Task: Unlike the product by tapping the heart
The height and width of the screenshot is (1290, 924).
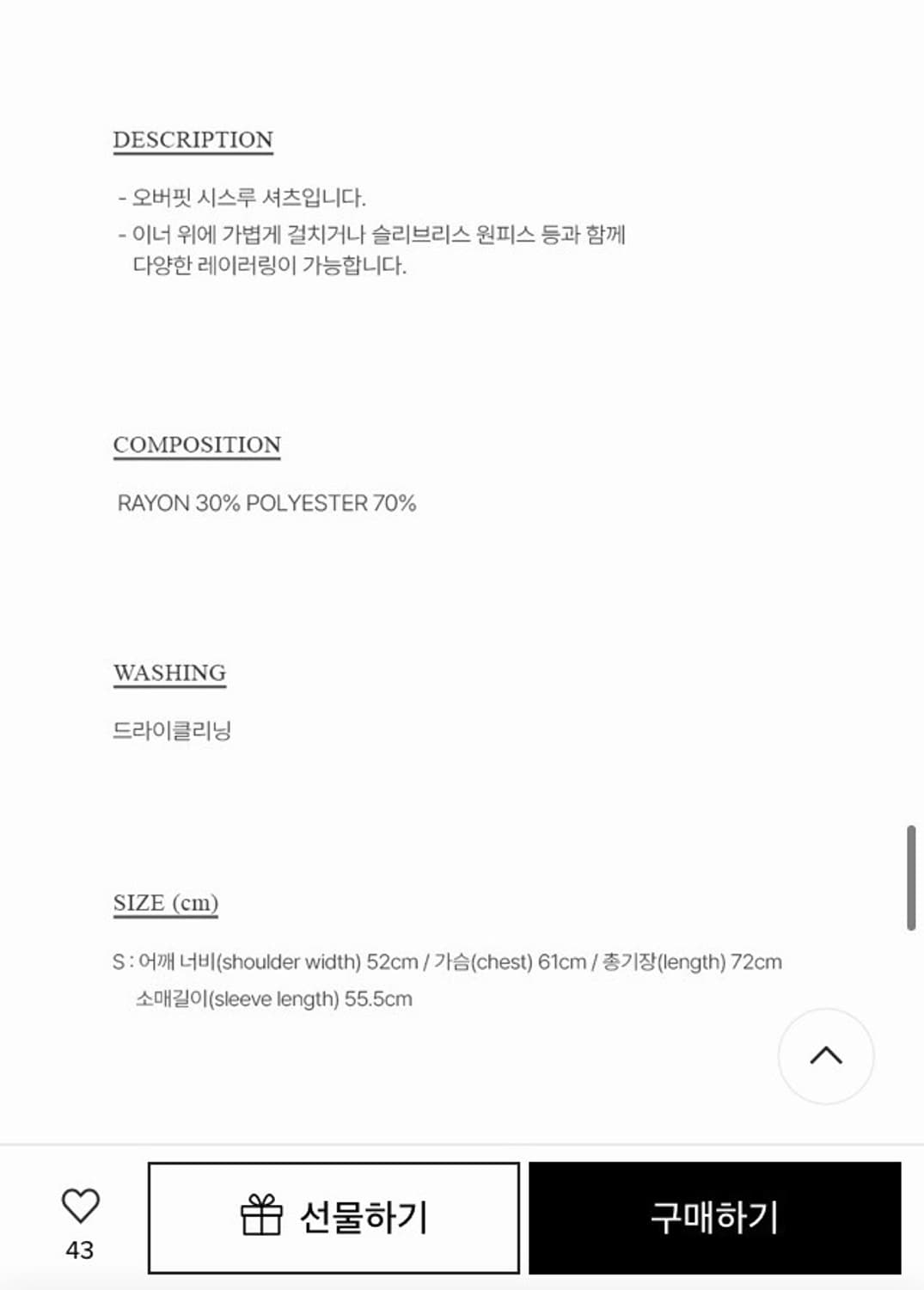Action: tap(82, 1204)
